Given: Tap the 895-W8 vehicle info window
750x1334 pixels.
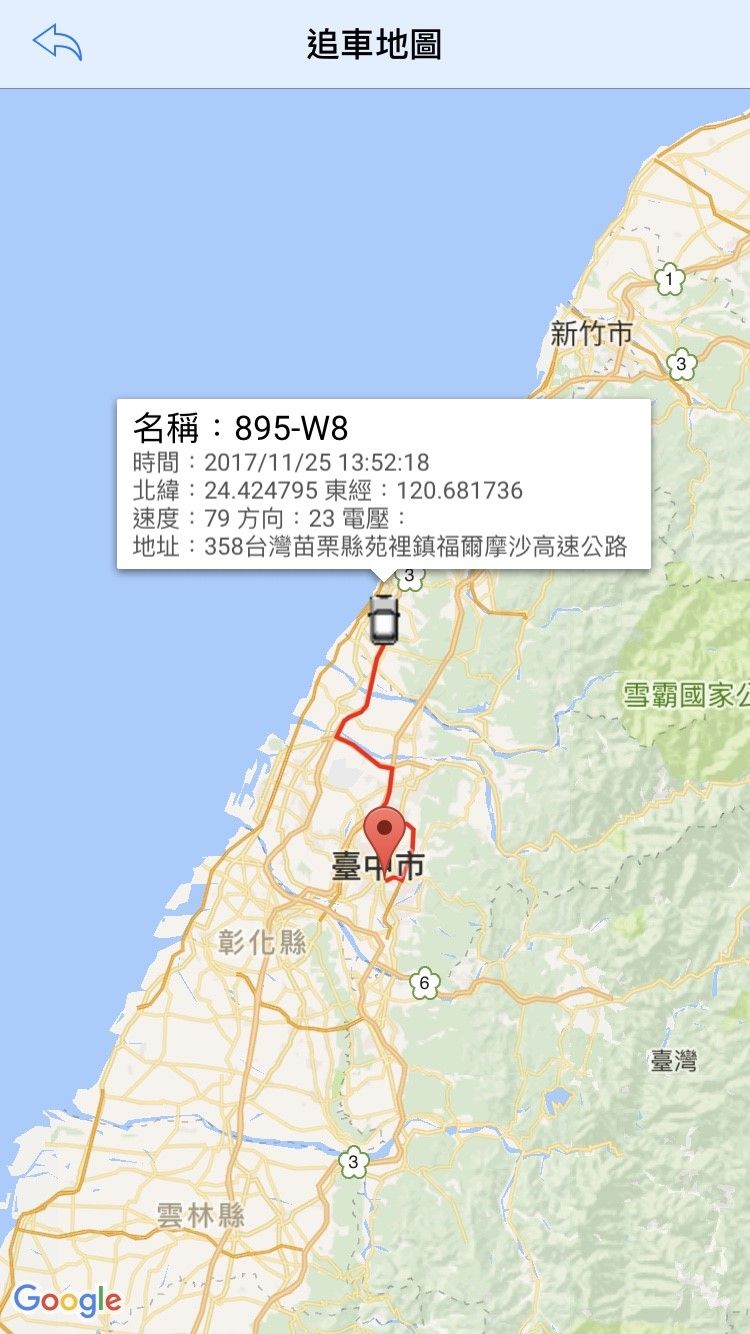Looking at the screenshot, I should pyautogui.click(x=383, y=485).
